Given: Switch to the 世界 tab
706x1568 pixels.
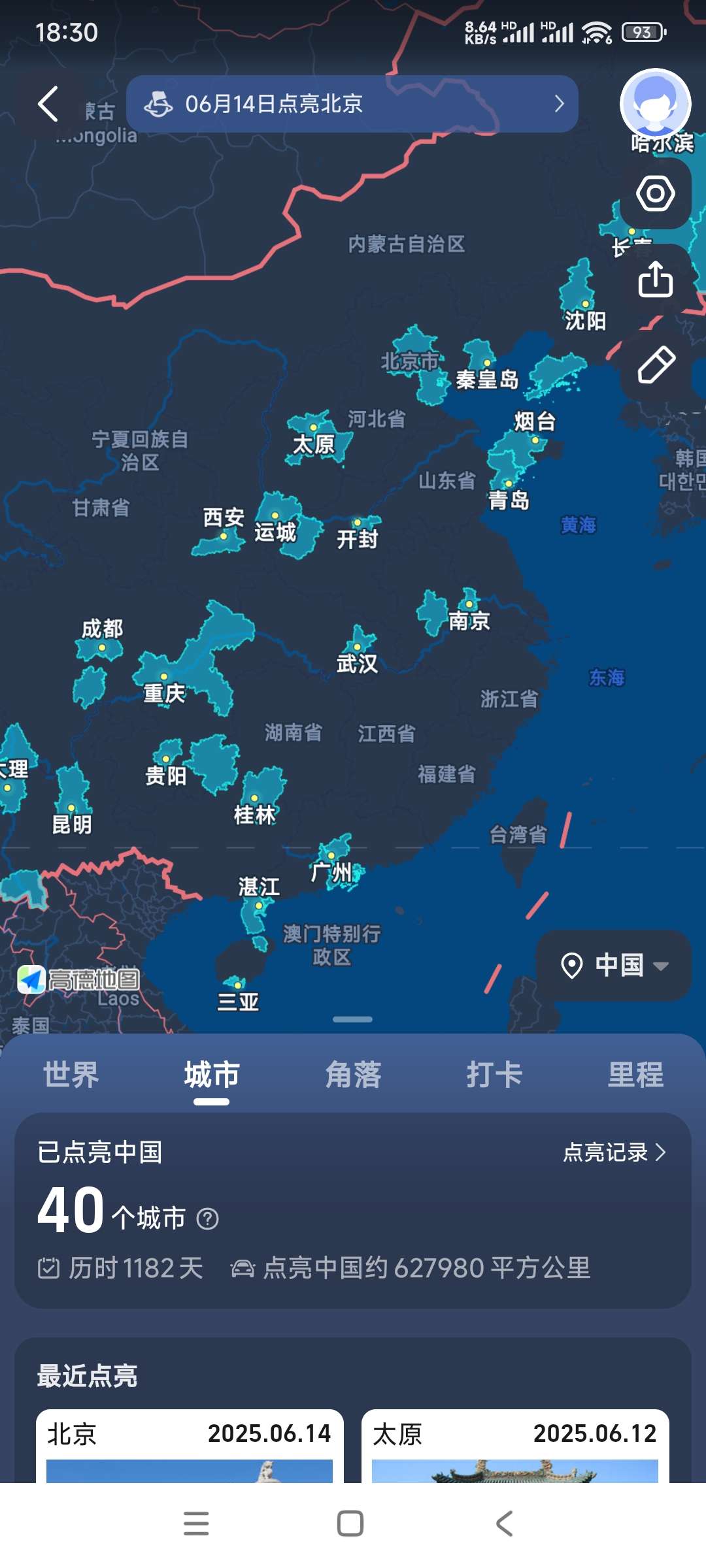Looking at the screenshot, I should click(71, 1075).
